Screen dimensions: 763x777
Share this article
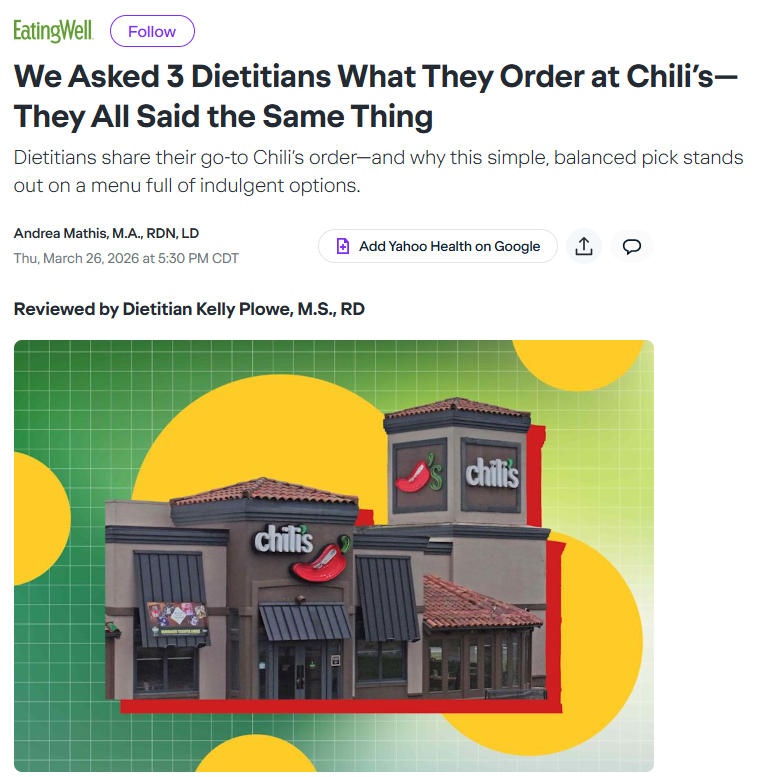584,246
